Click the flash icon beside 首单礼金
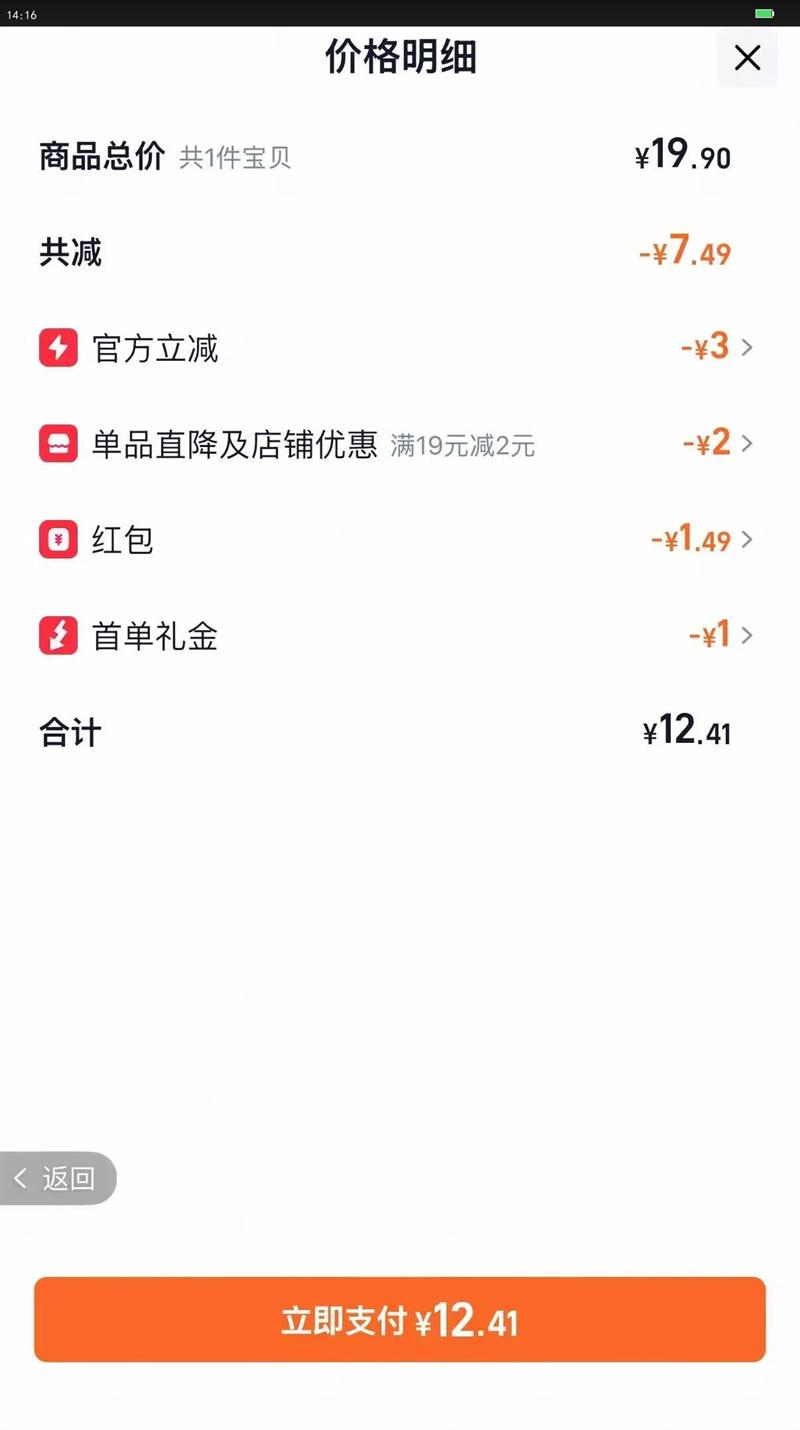 [x=58, y=635]
